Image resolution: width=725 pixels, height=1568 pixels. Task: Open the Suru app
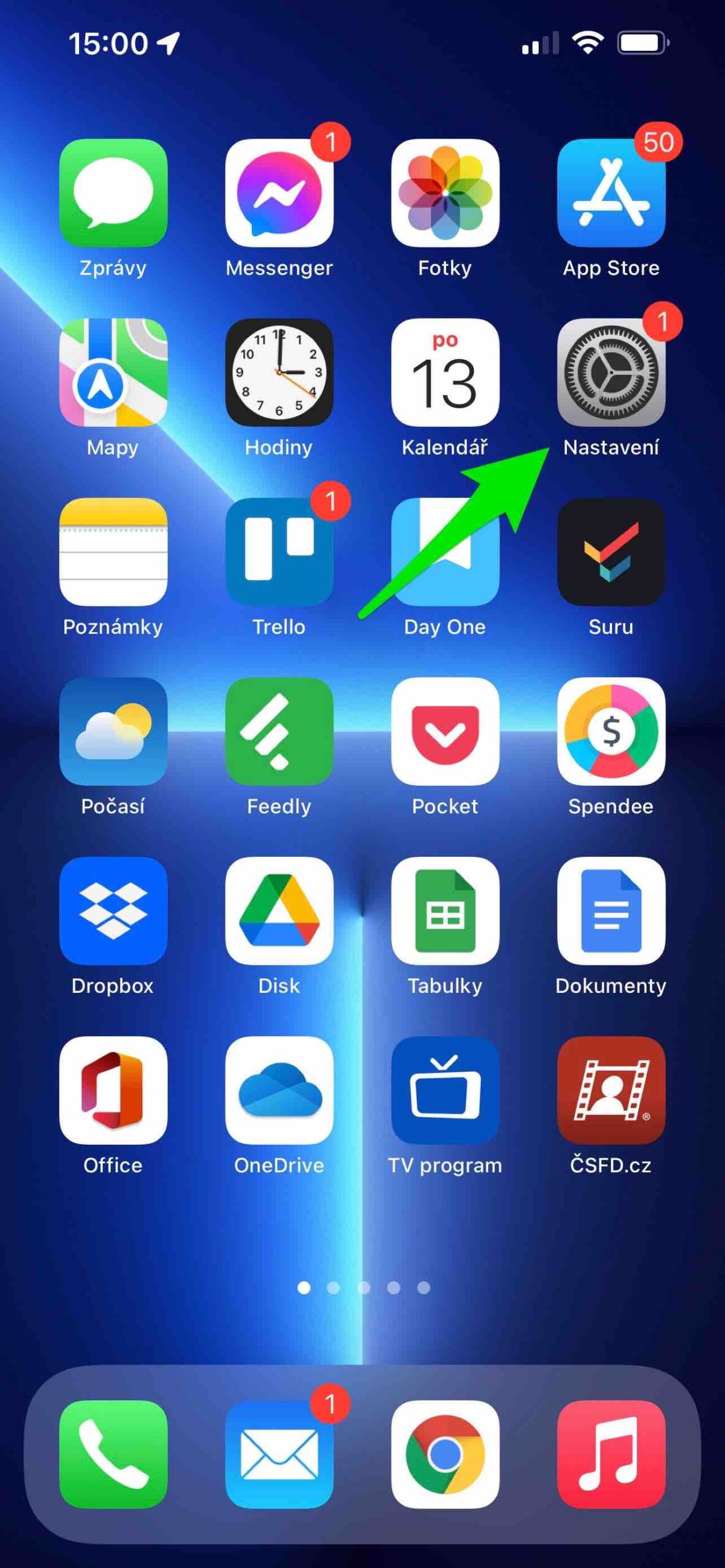point(611,552)
